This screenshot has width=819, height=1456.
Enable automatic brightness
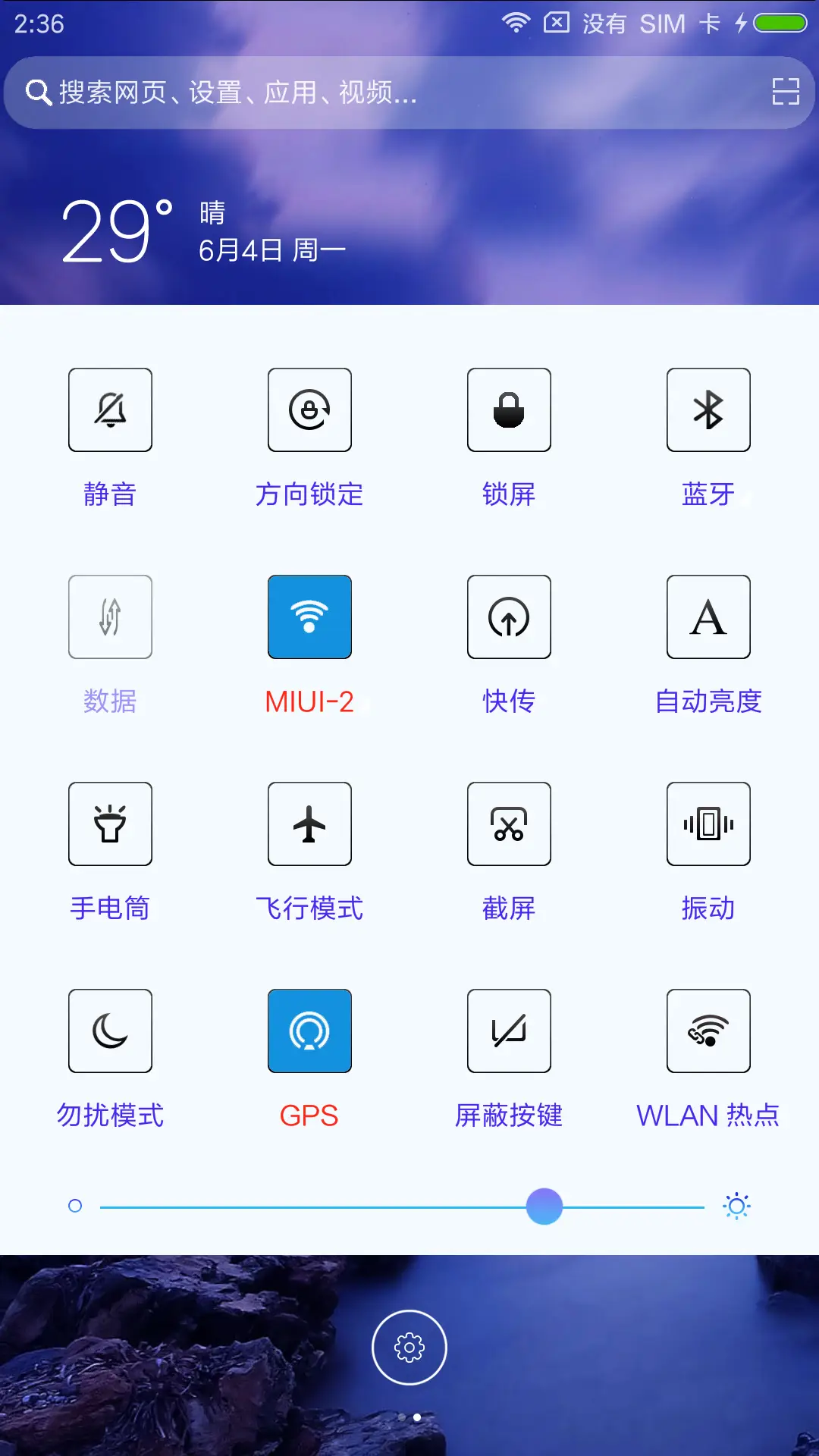pyautogui.click(x=708, y=617)
